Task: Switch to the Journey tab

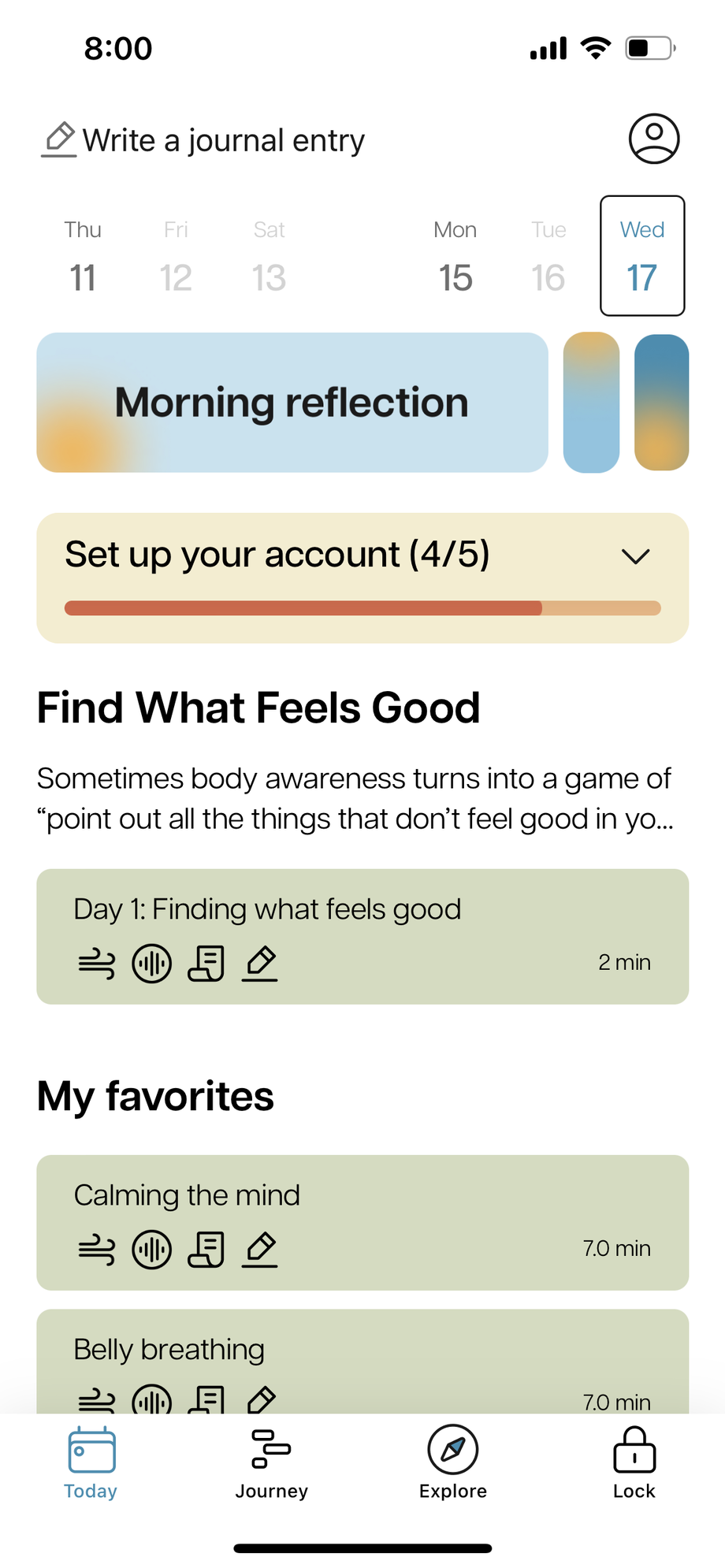Action: point(272,1464)
